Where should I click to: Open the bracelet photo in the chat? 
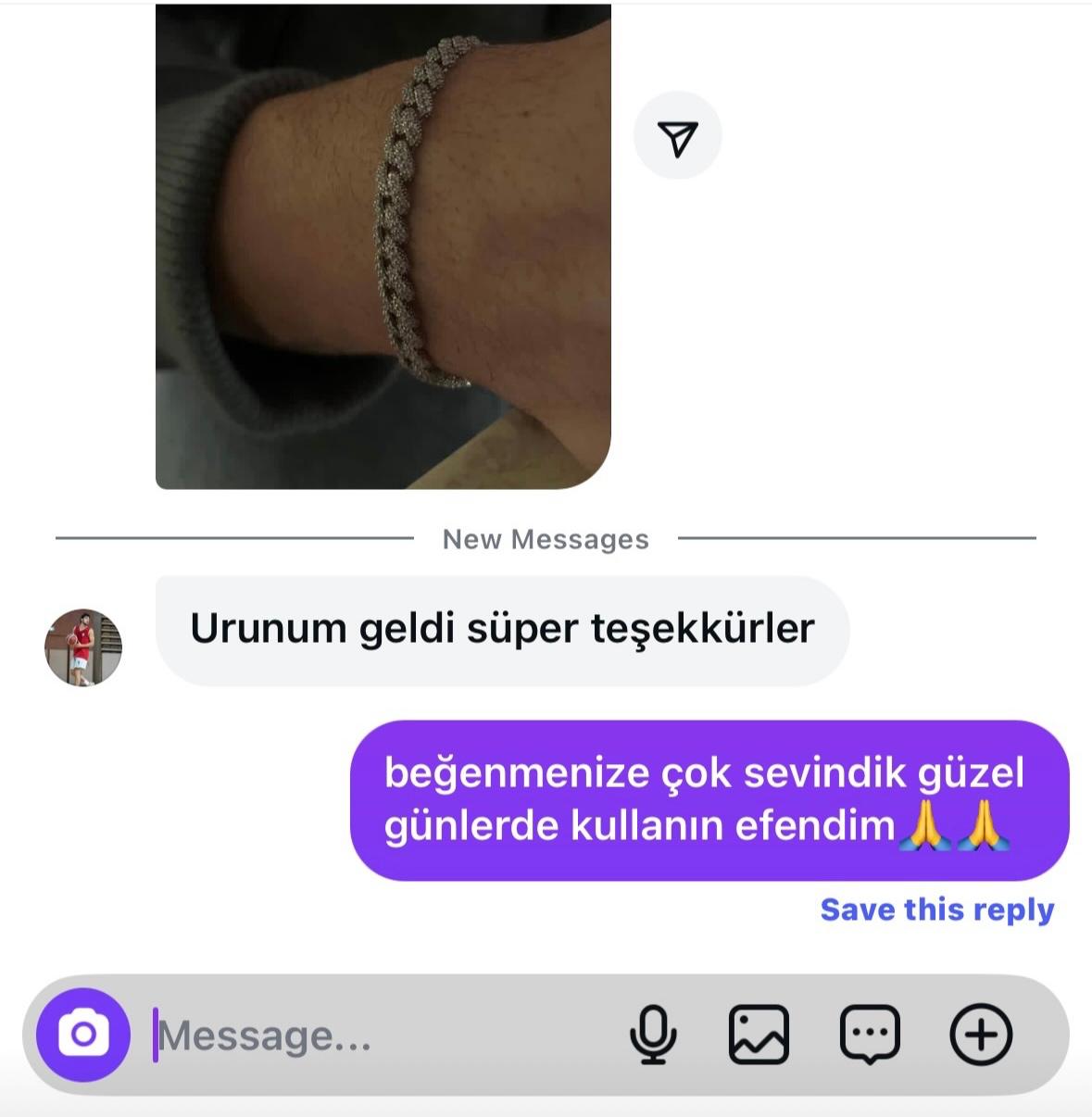coord(383,245)
